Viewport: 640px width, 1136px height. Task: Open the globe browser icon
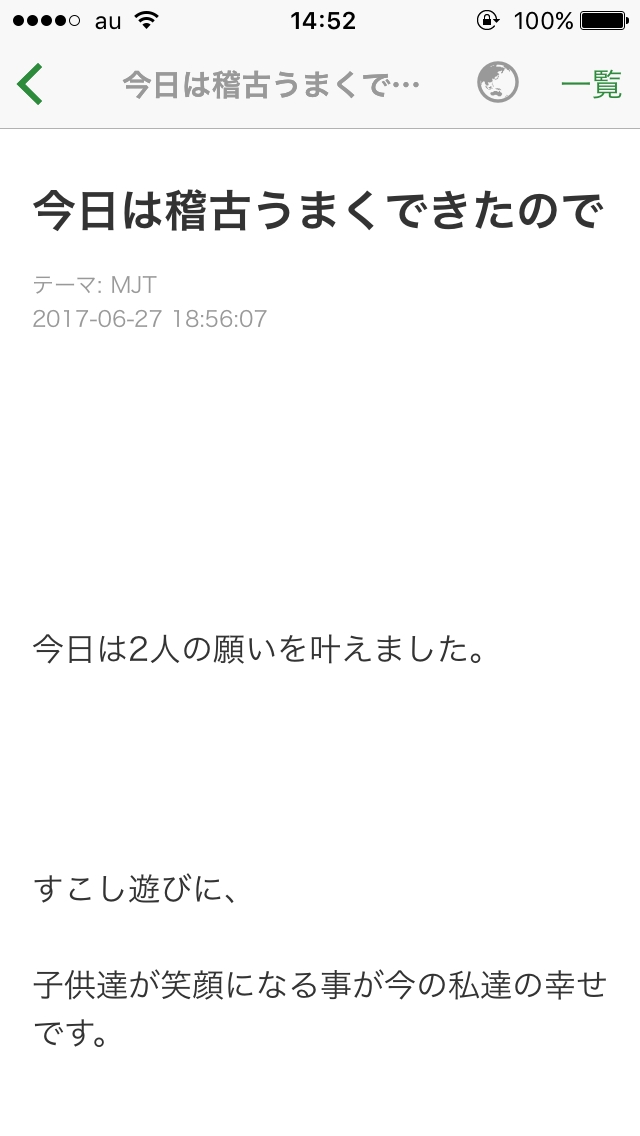point(497,84)
